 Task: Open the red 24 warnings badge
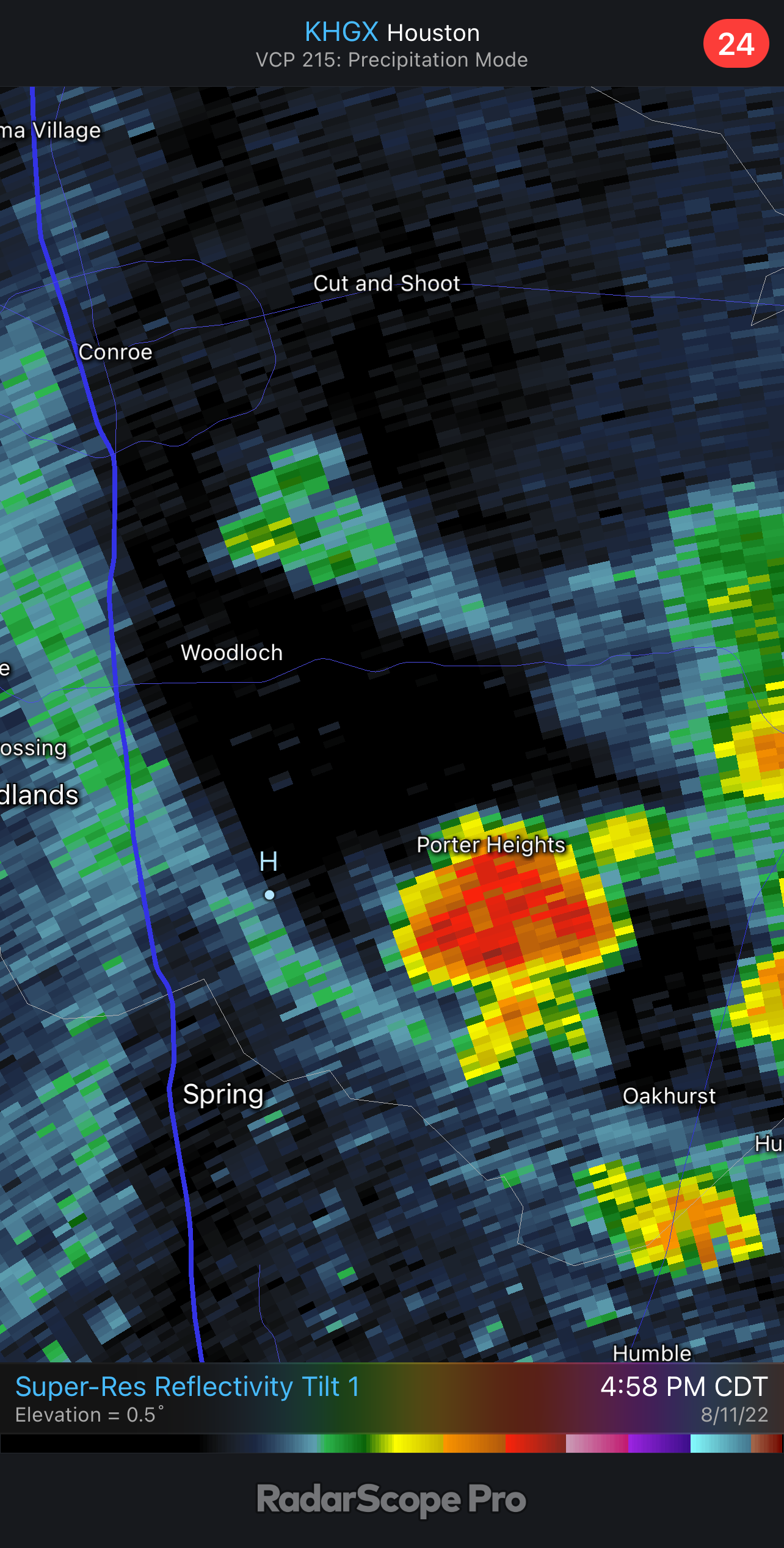click(x=735, y=44)
